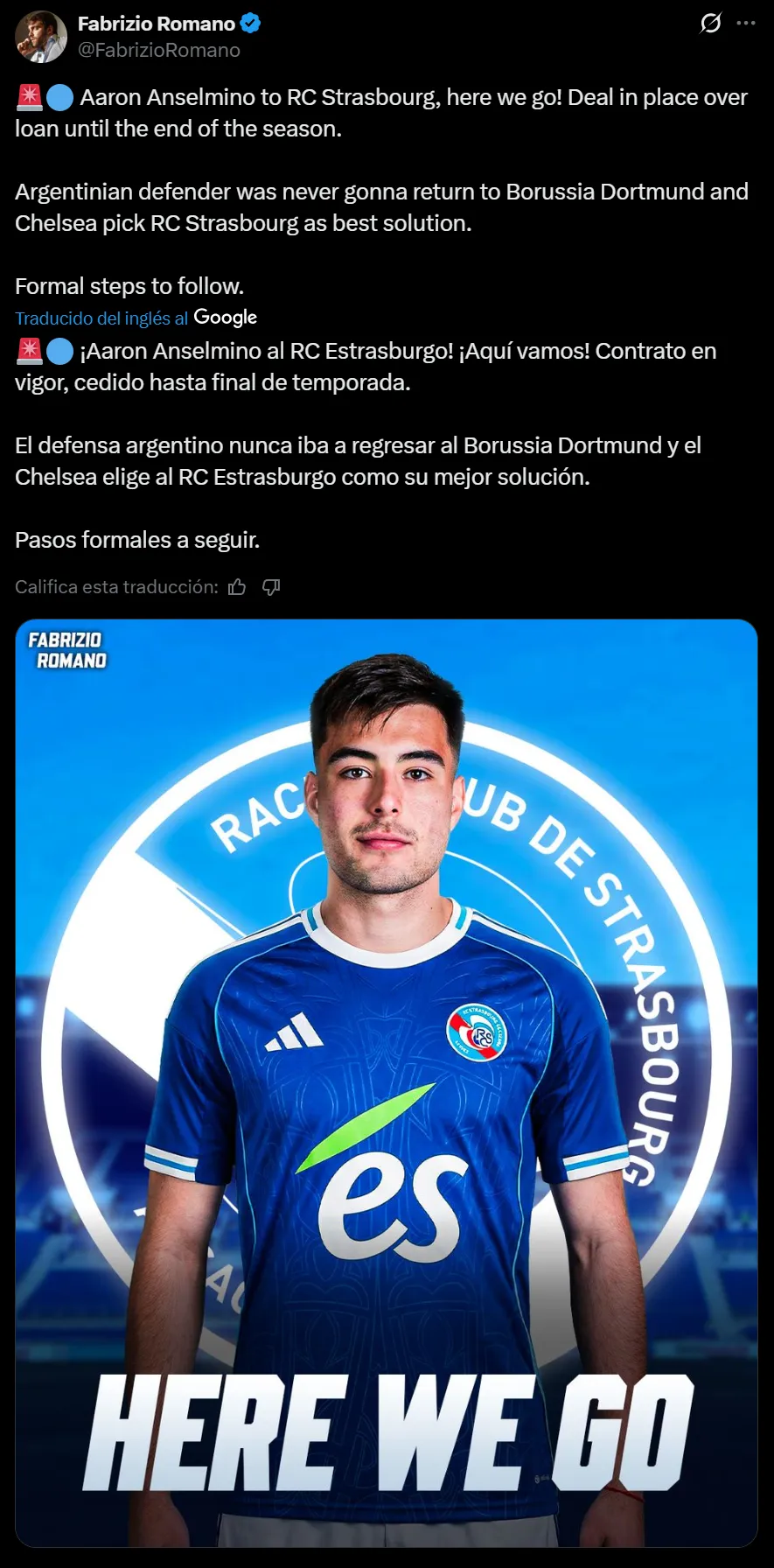774x1568 pixels.
Task: Tap the Grok icon on the post
Action: 710,23
